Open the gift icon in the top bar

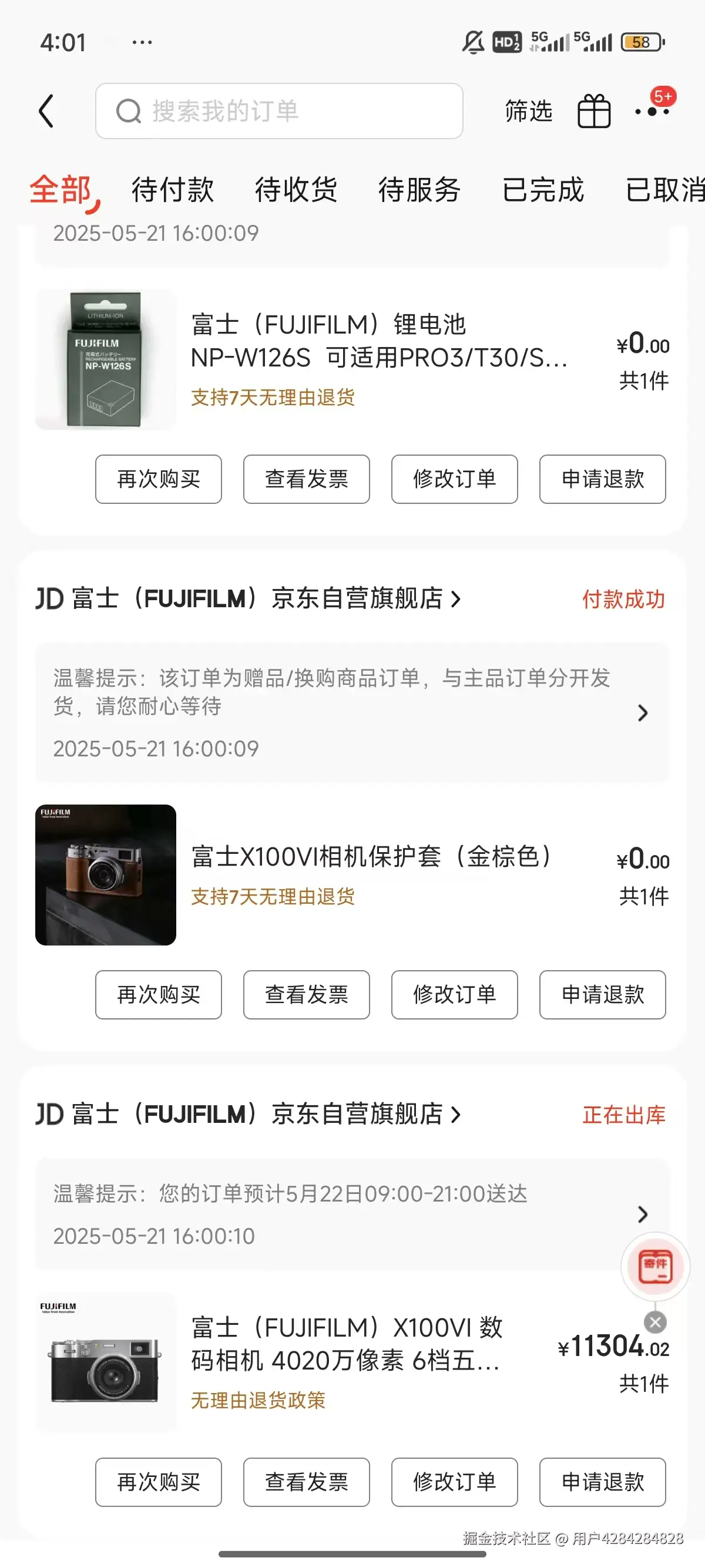(x=593, y=111)
